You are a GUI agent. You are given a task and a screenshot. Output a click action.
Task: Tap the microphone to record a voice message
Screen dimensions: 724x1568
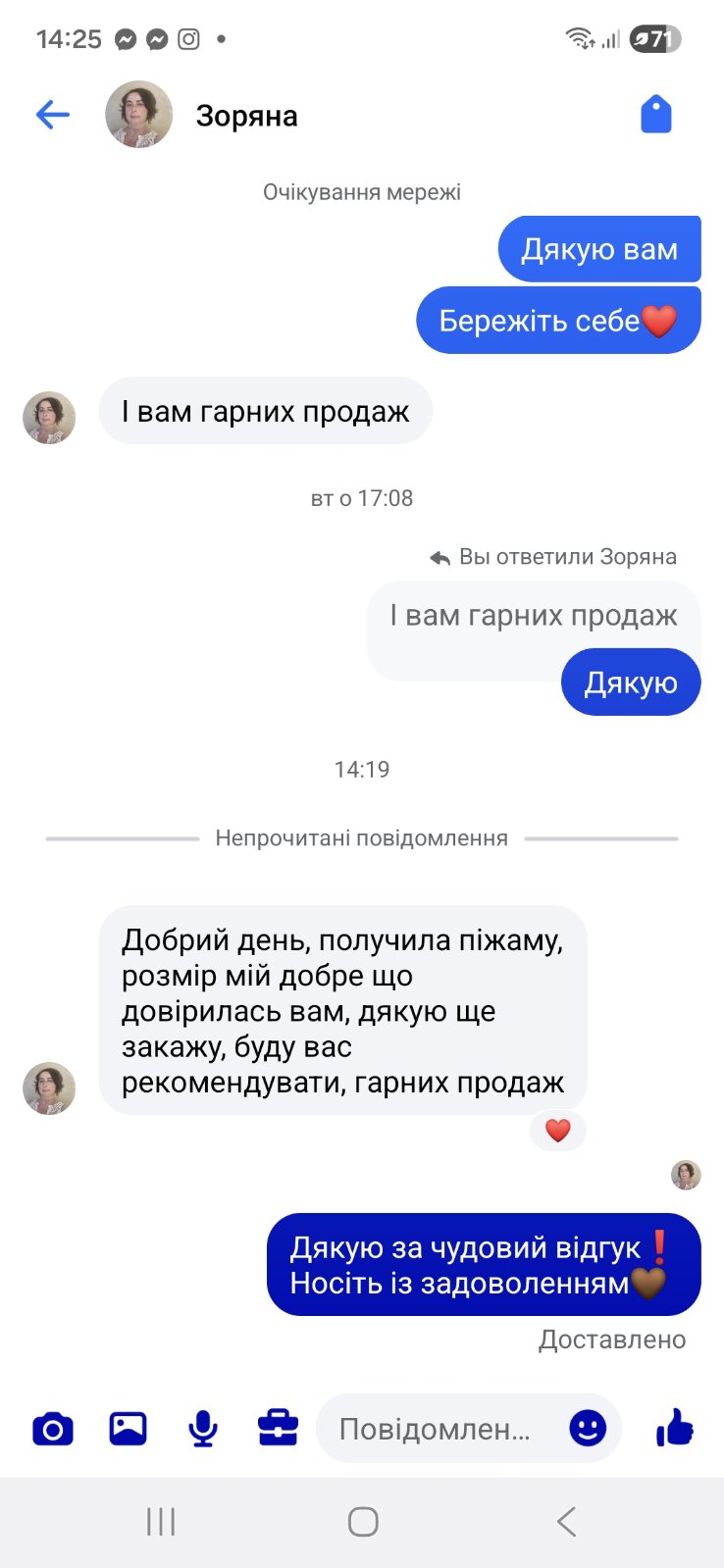[x=203, y=1429]
